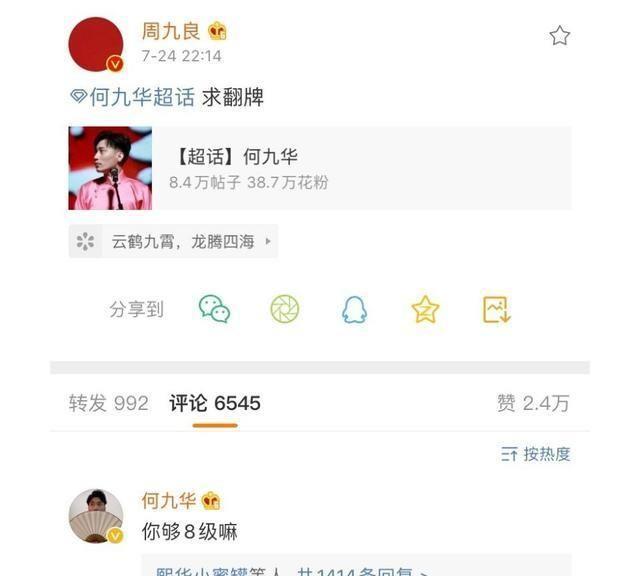The width and height of the screenshot is (640, 576).
Task: Switch to the 转发 992 tab
Action: pos(108,403)
